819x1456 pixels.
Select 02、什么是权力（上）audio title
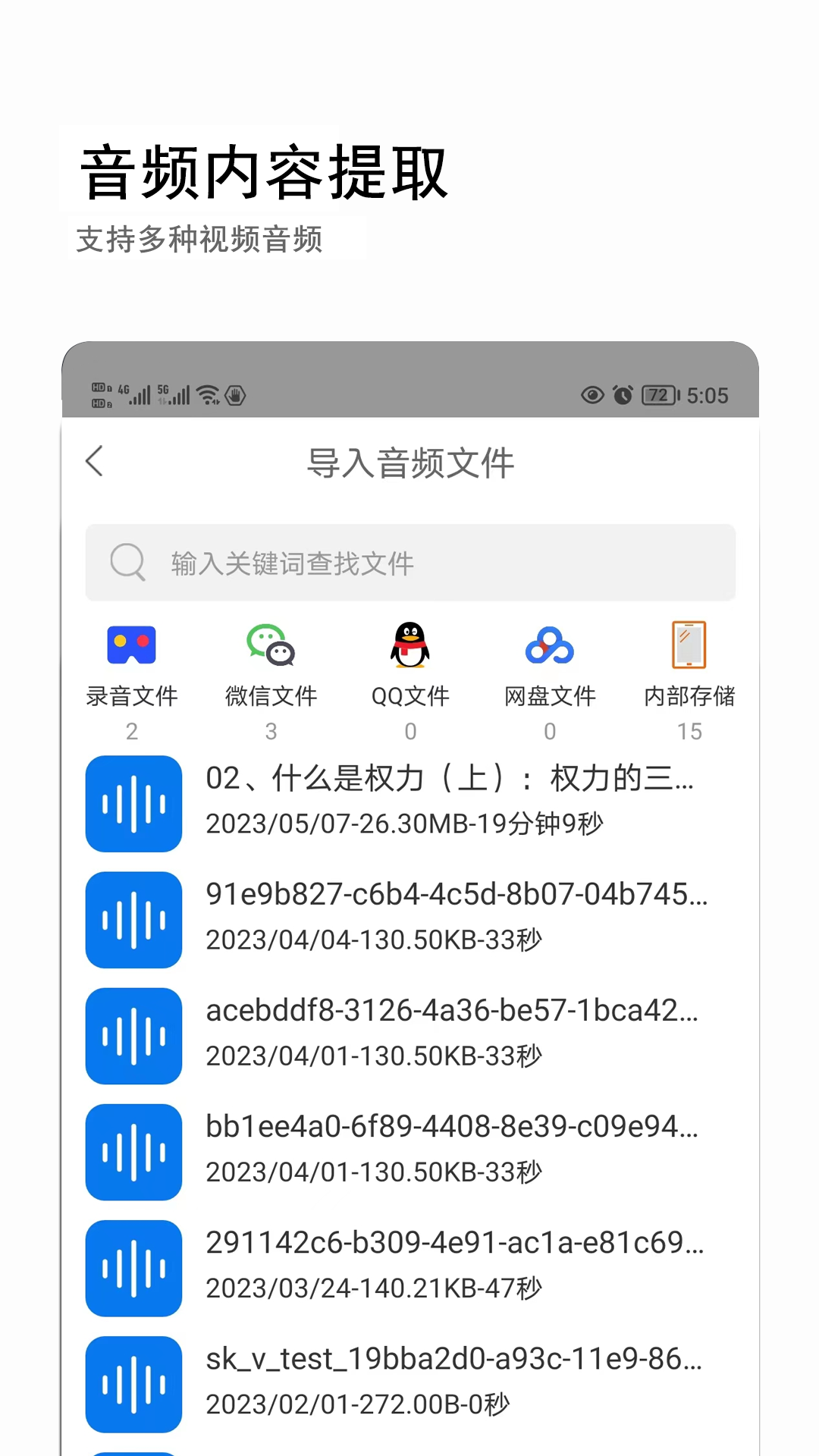click(450, 778)
